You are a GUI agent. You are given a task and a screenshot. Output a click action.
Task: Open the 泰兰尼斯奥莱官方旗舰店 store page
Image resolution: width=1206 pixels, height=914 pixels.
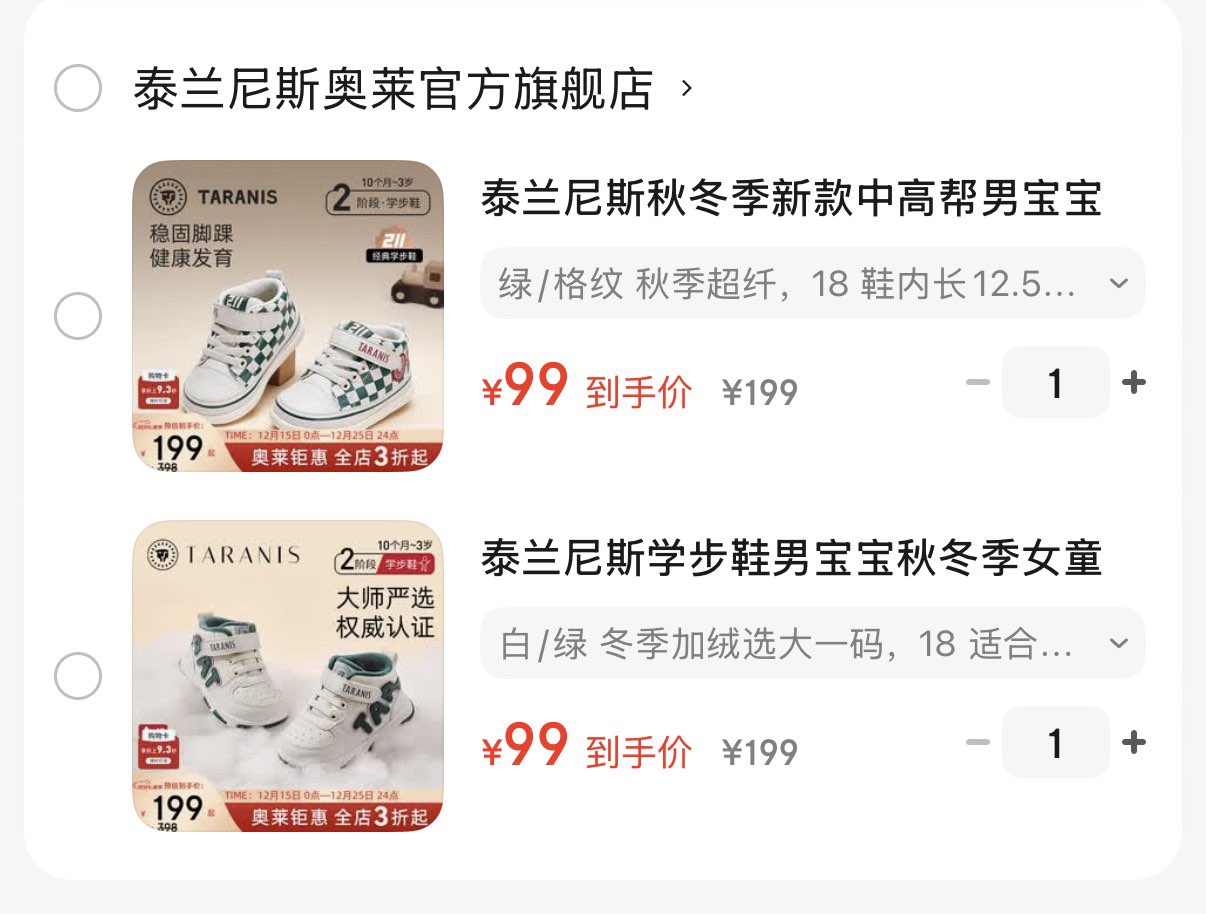(x=394, y=89)
